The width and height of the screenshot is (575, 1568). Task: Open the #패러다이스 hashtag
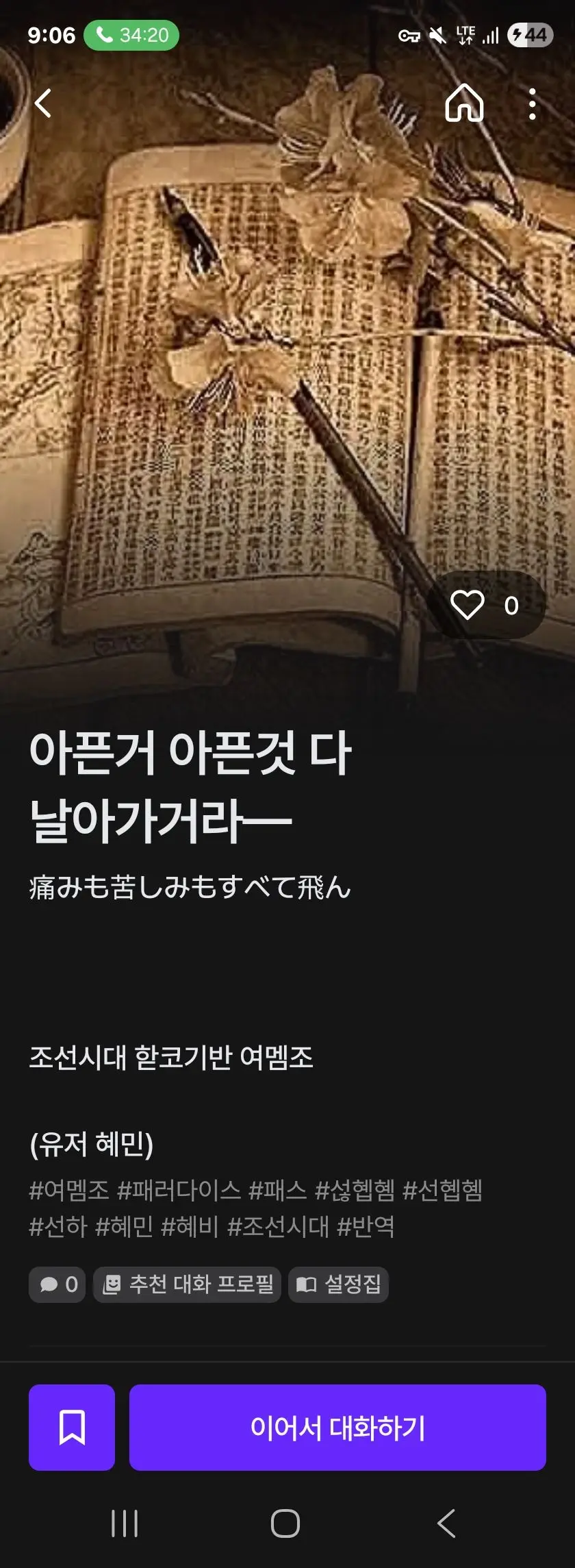coord(179,1190)
